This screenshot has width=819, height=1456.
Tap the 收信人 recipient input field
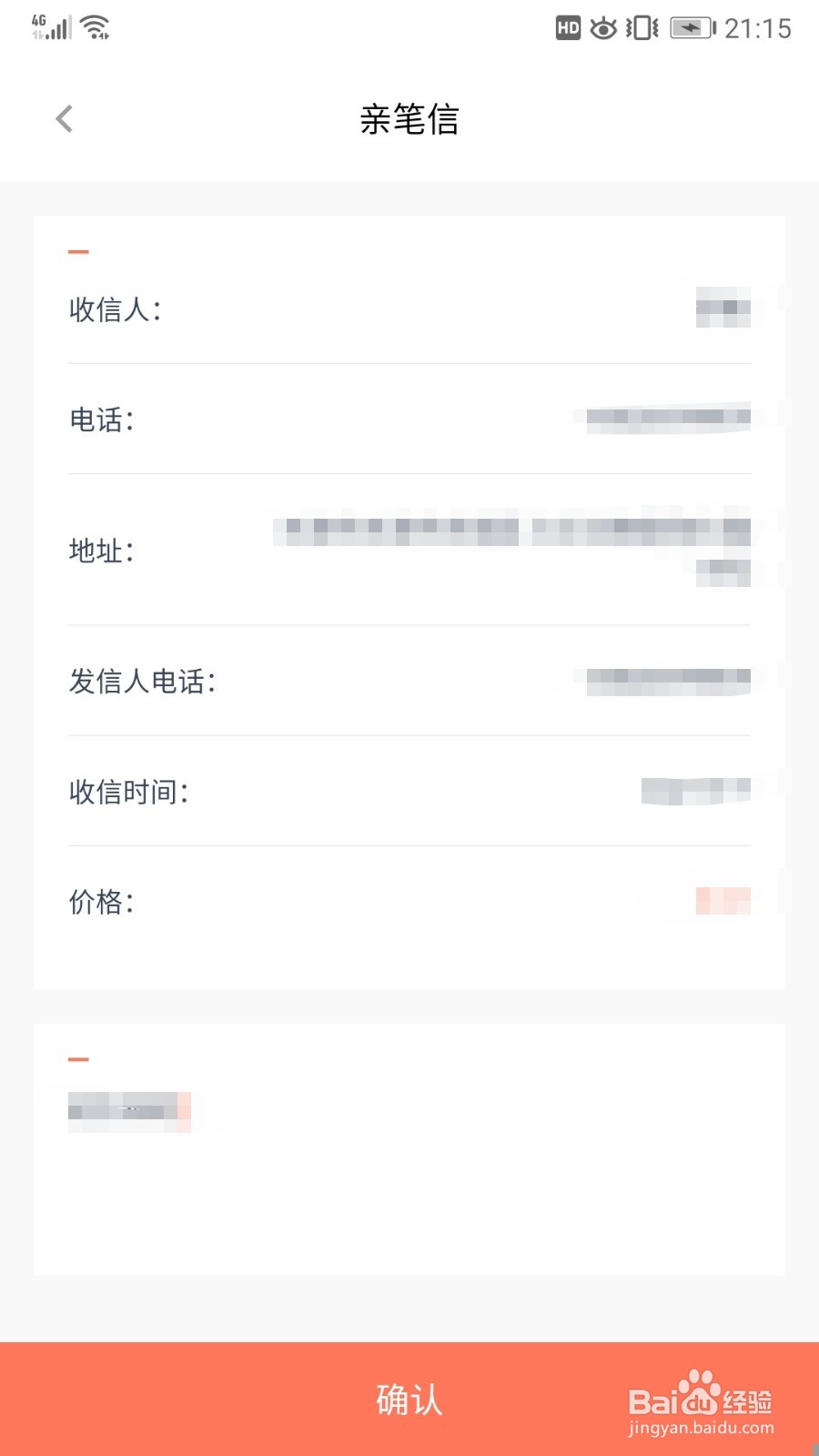409,309
